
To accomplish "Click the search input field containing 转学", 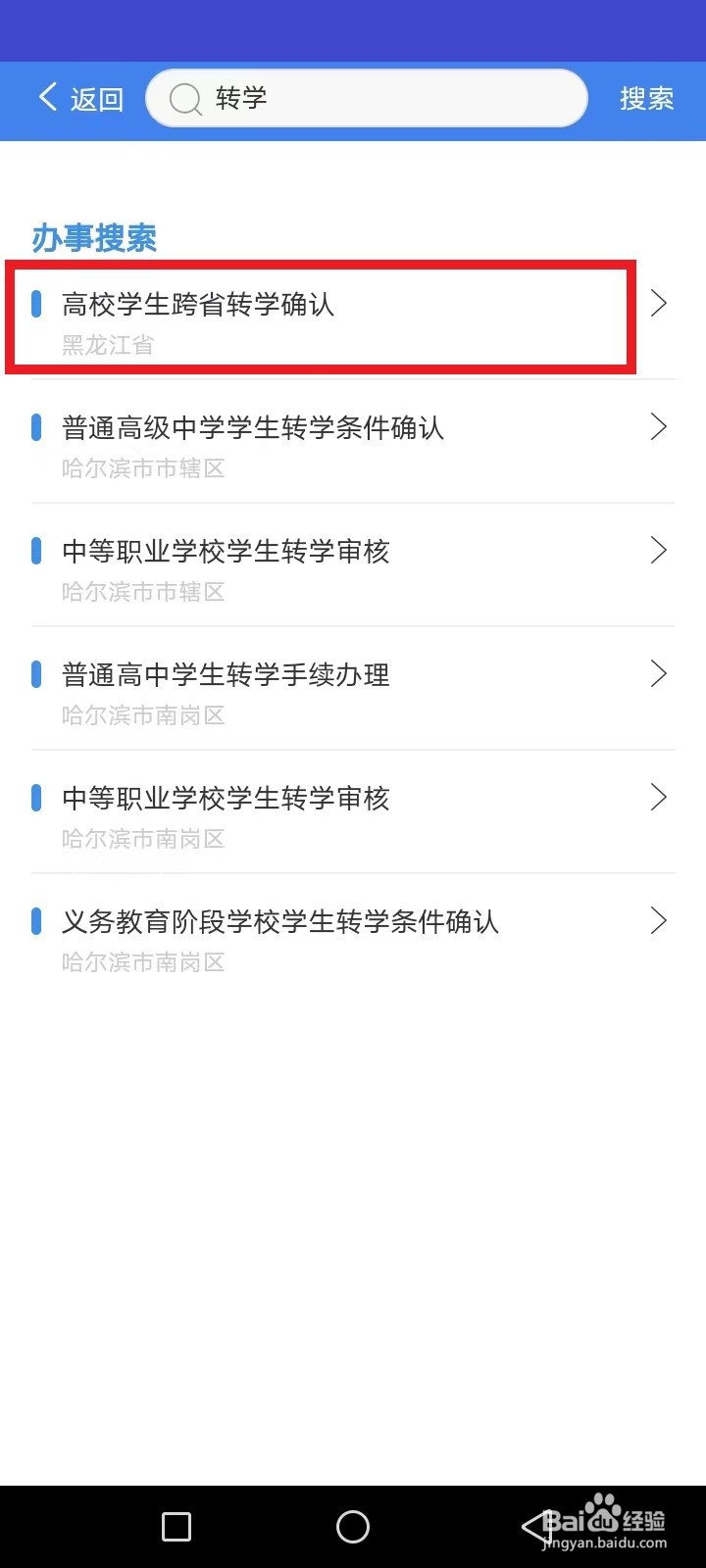I will (367, 98).
